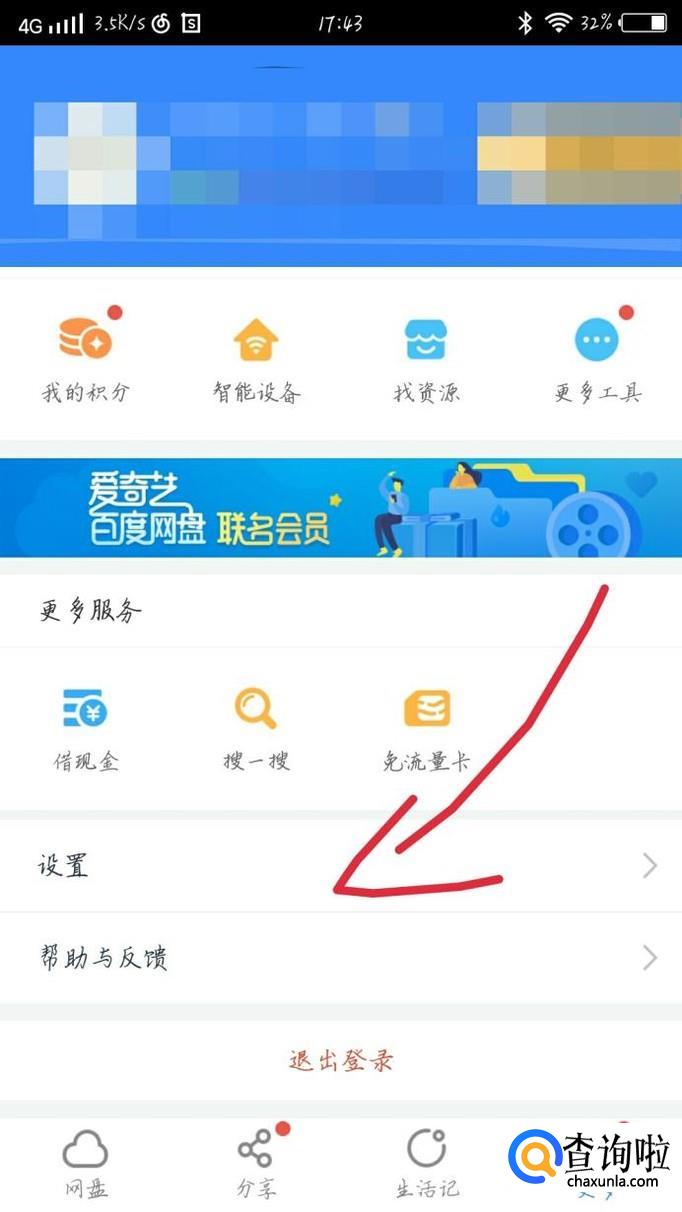Open 借现金 service
The height and width of the screenshot is (1212, 682).
click(x=85, y=728)
